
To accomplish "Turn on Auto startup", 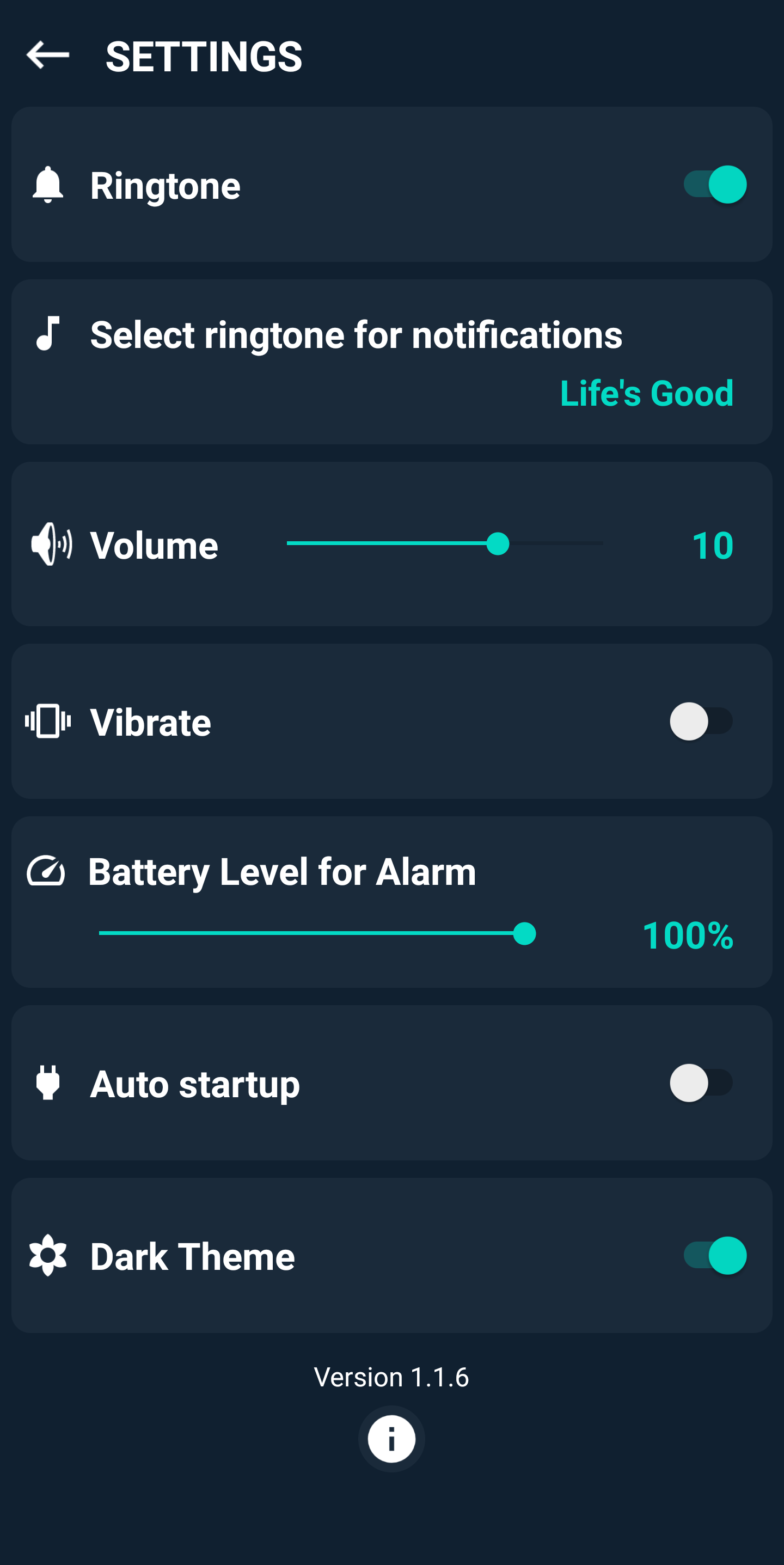I will pyautogui.click(x=701, y=1083).
